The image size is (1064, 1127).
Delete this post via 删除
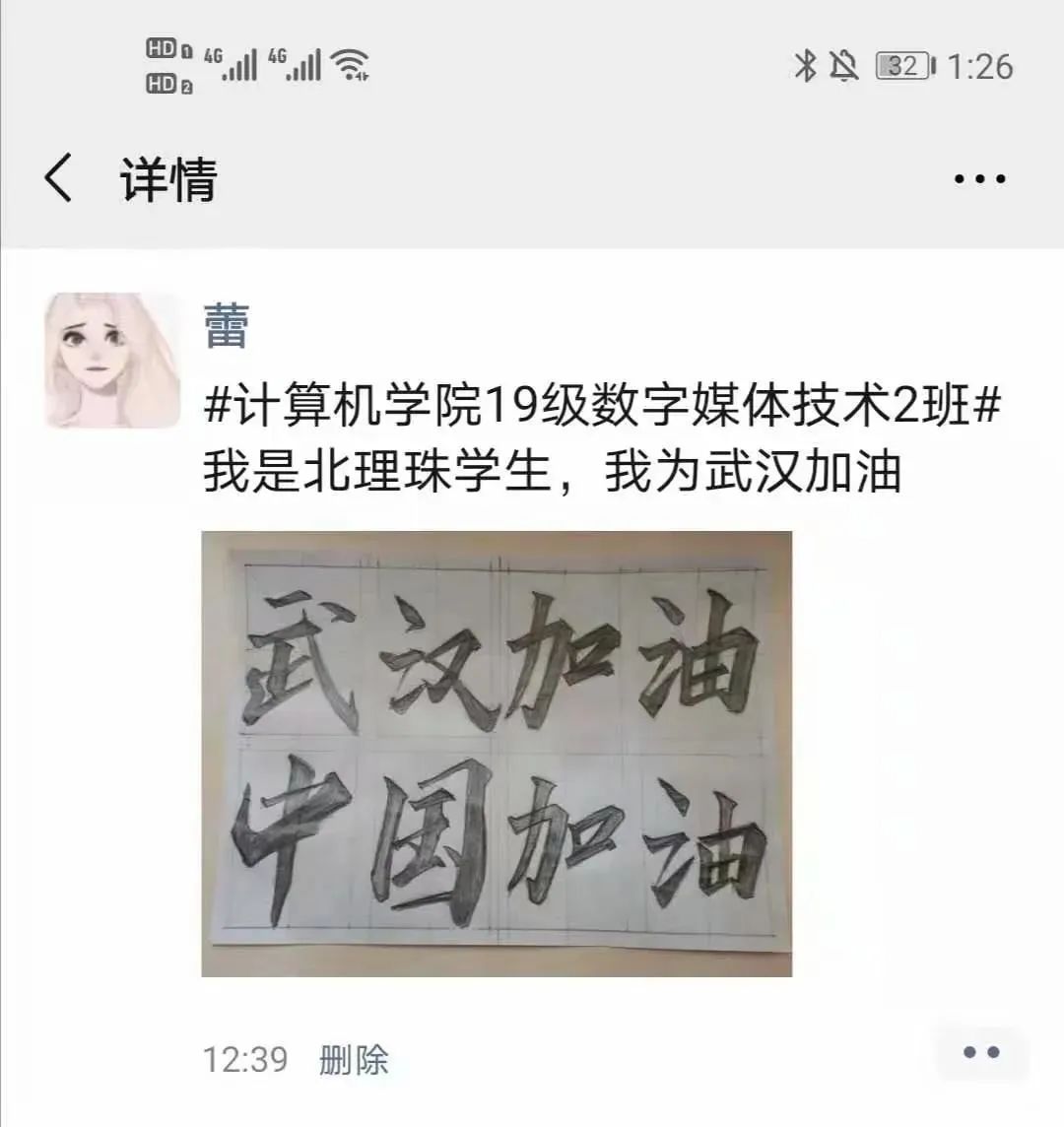coord(354,1060)
